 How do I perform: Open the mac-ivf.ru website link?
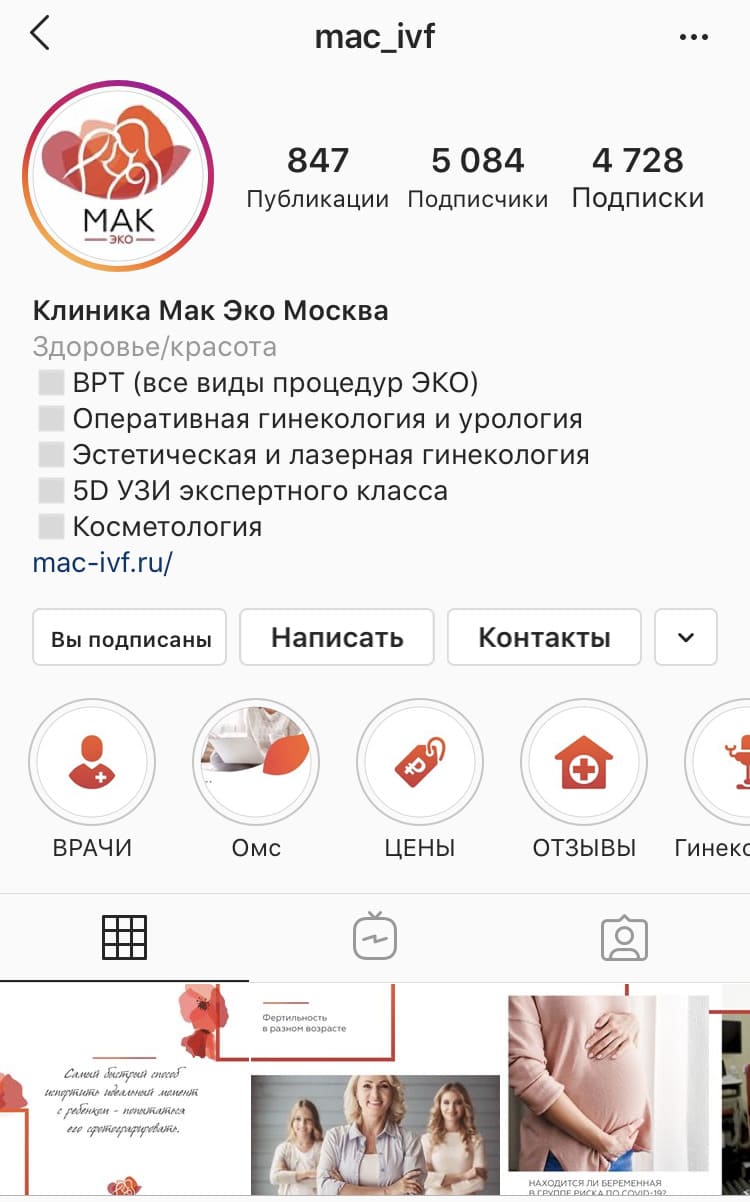[103, 562]
